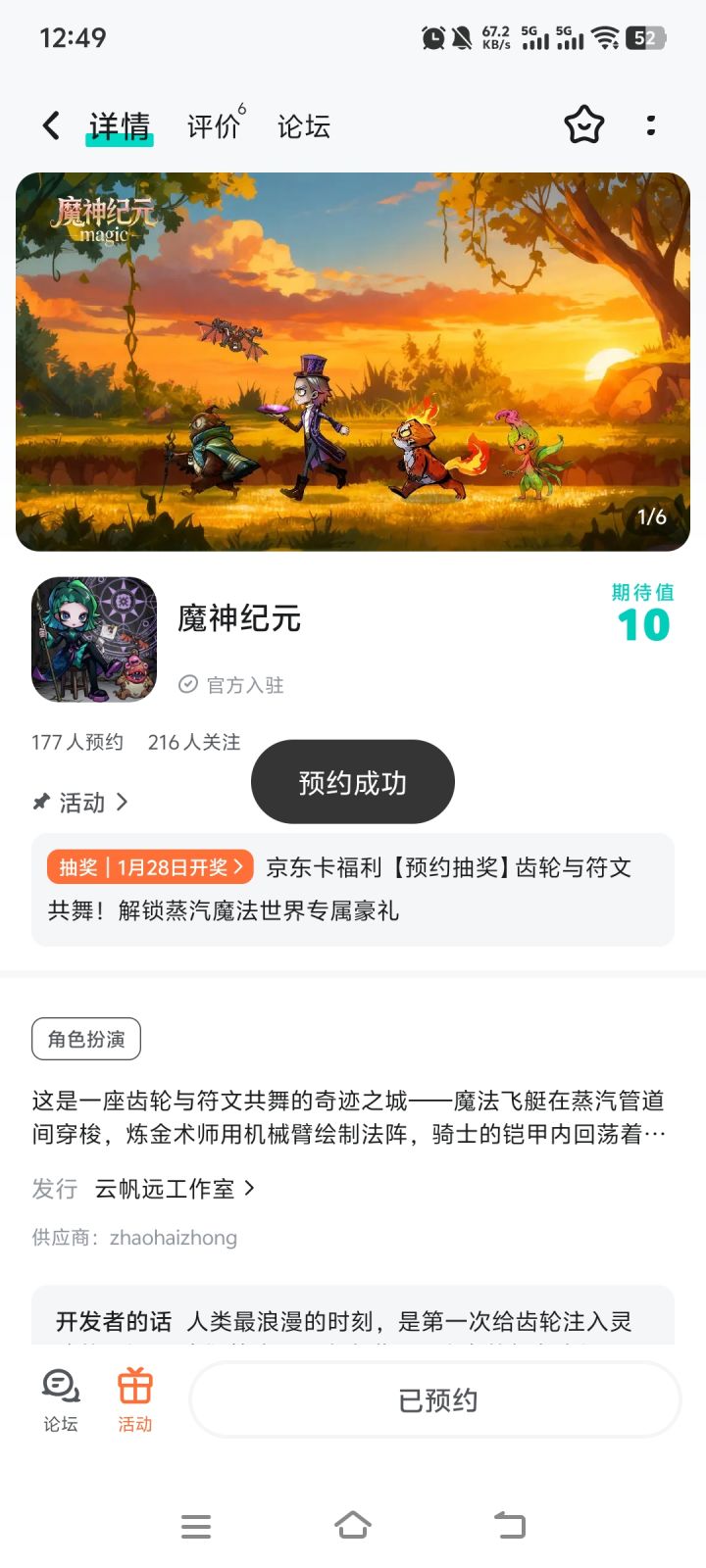Tap the pin icon beside 活动

(x=39, y=803)
